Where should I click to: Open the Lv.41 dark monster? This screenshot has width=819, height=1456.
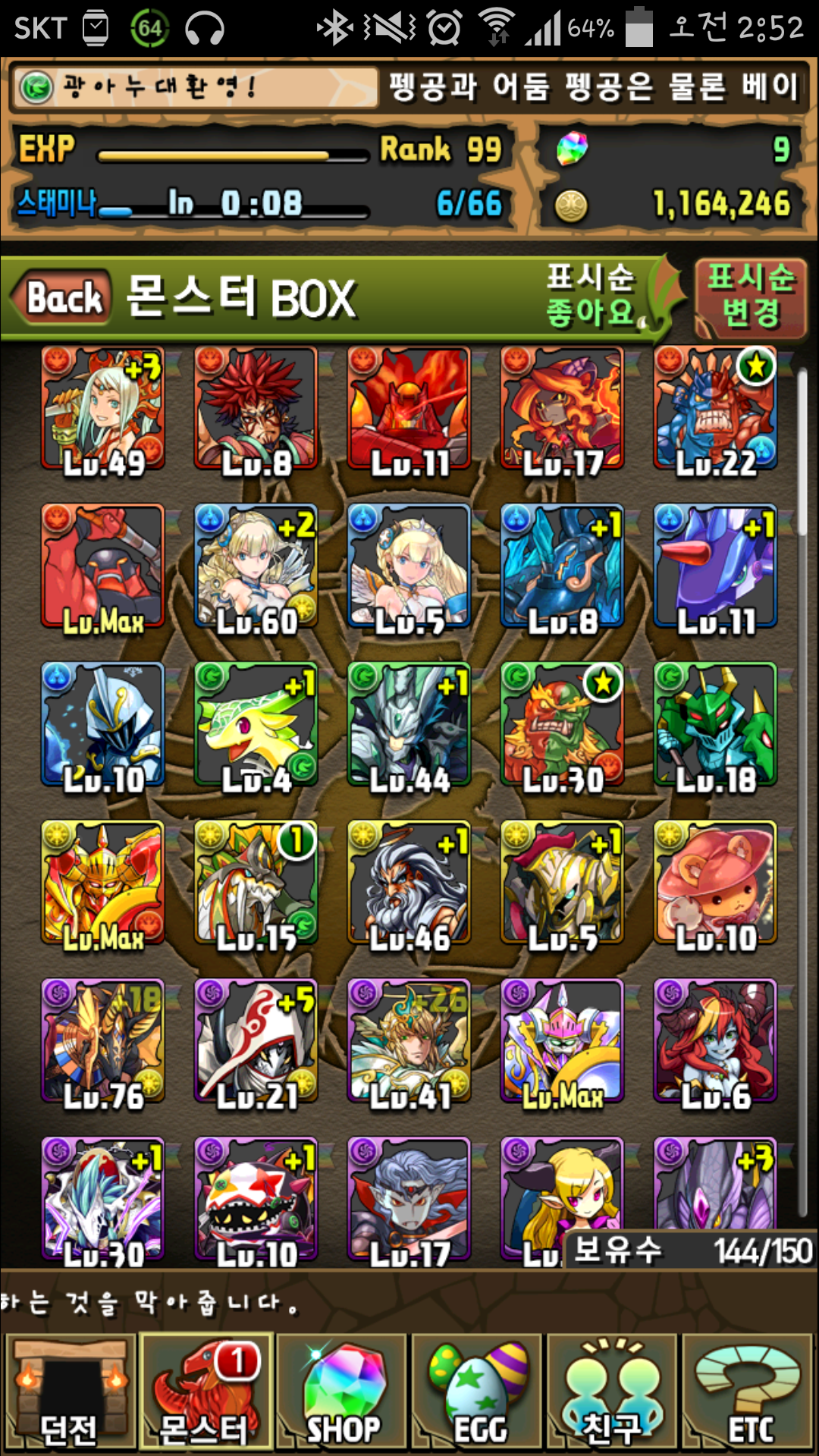click(409, 1042)
